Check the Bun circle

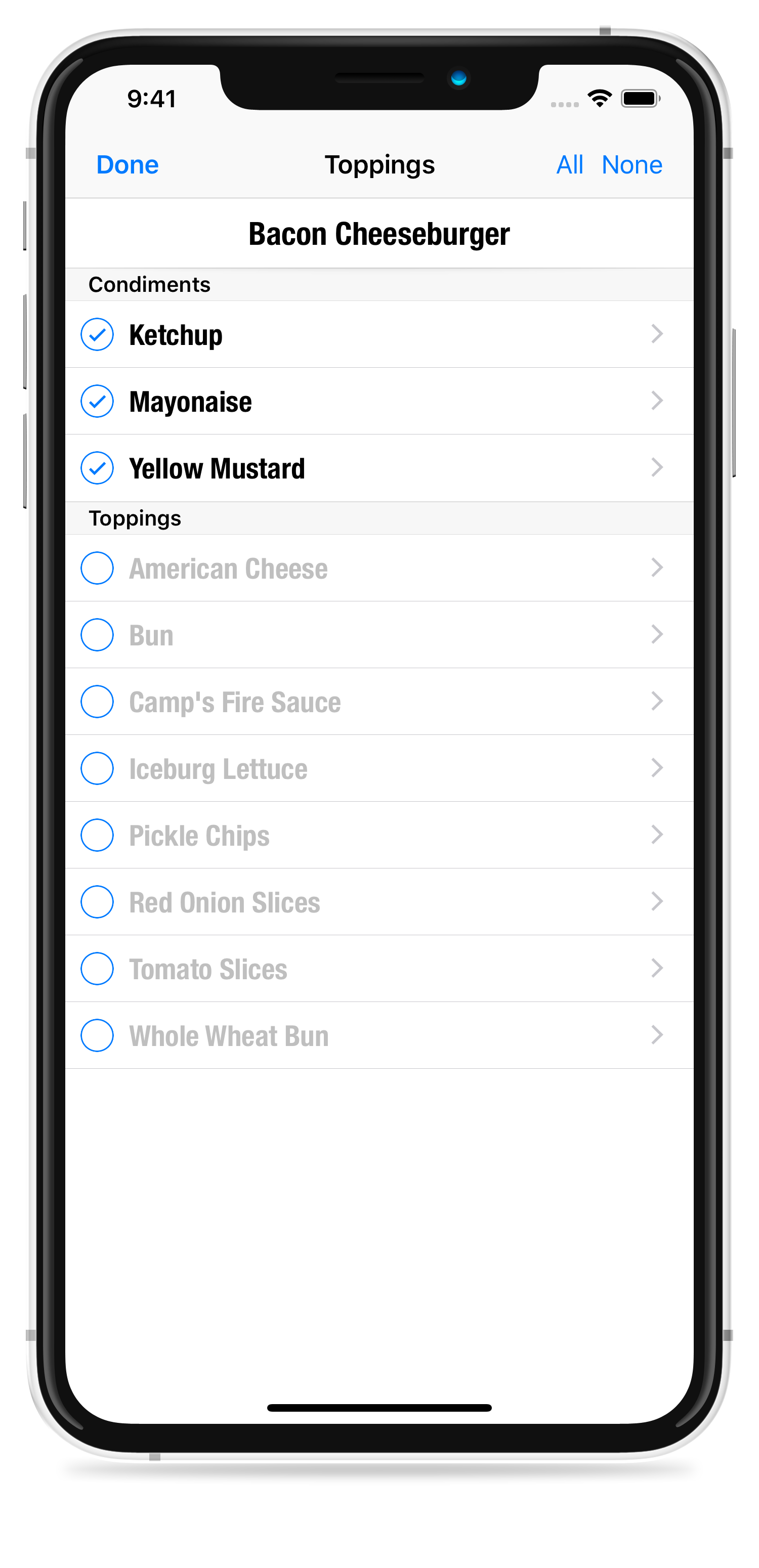click(x=98, y=635)
